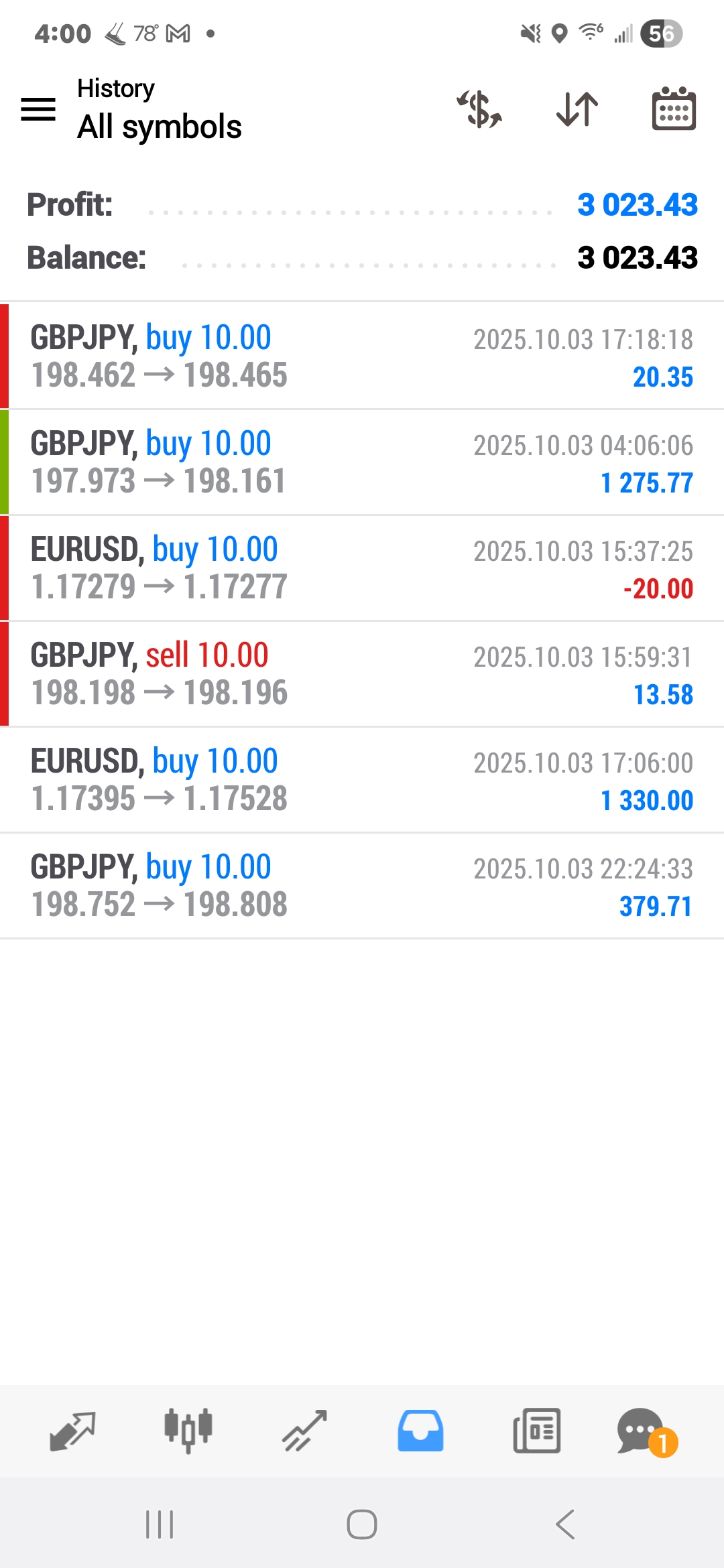The image size is (724, 1568).
Task: Open the Charts screen
Action: [x=187, y=1428]
